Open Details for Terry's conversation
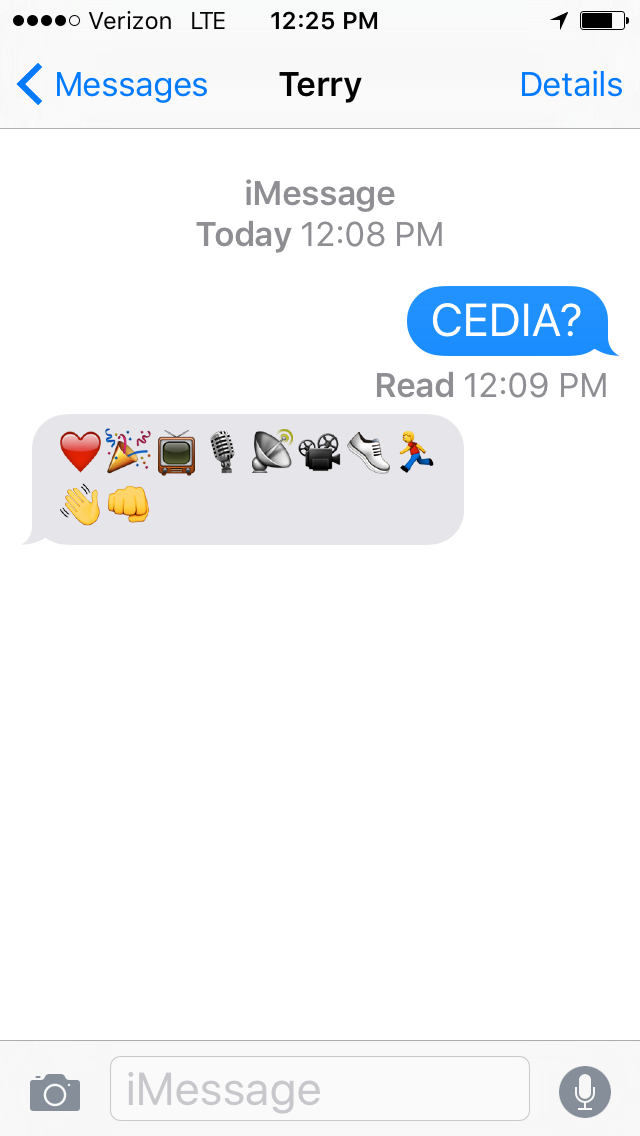Viewport: 640px width, 1136px height. pyautogui.click(x=571, y=85)
